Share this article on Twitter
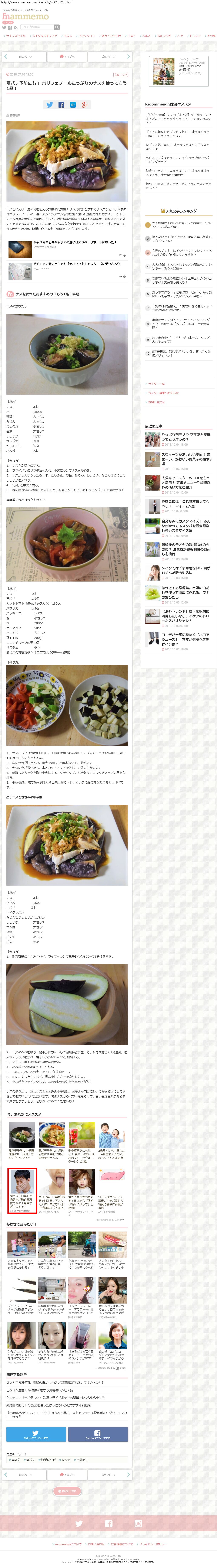This screenshot has height=1568, width=217. tap(49, 105)
